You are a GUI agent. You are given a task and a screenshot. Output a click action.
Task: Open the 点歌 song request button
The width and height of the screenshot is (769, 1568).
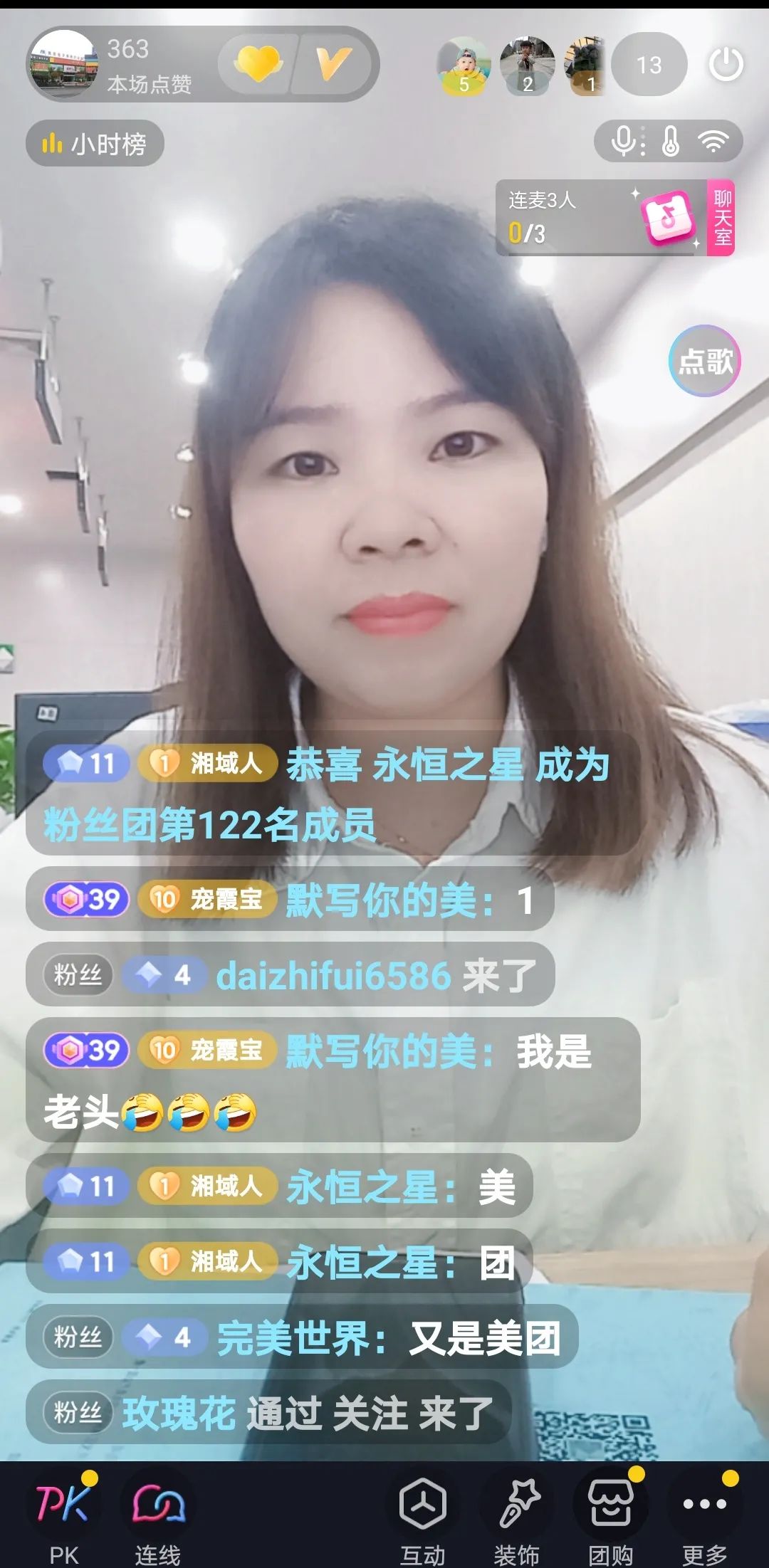pyautogui.click(x=705, y=361)
